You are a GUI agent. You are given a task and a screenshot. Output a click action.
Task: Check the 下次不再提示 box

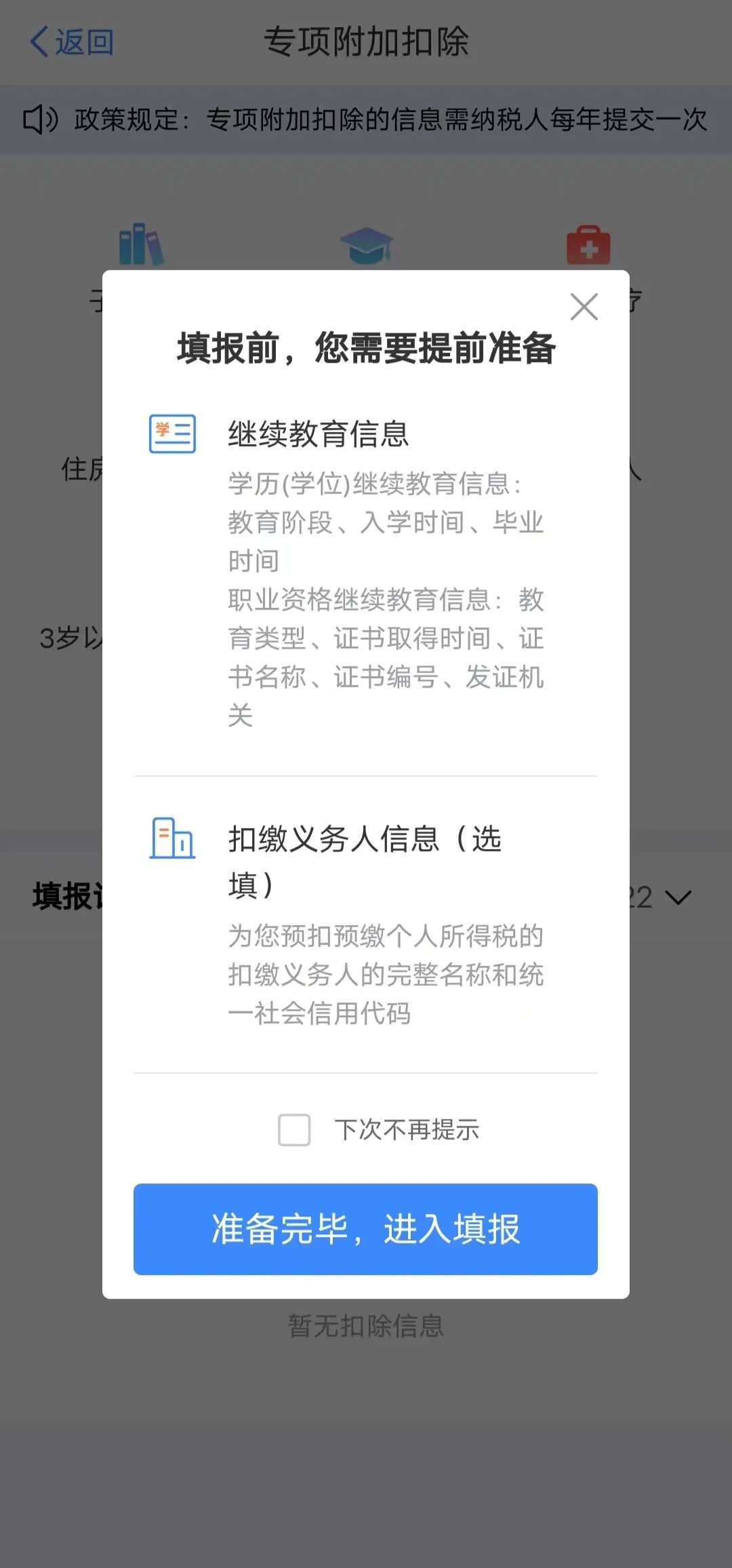294,1130
